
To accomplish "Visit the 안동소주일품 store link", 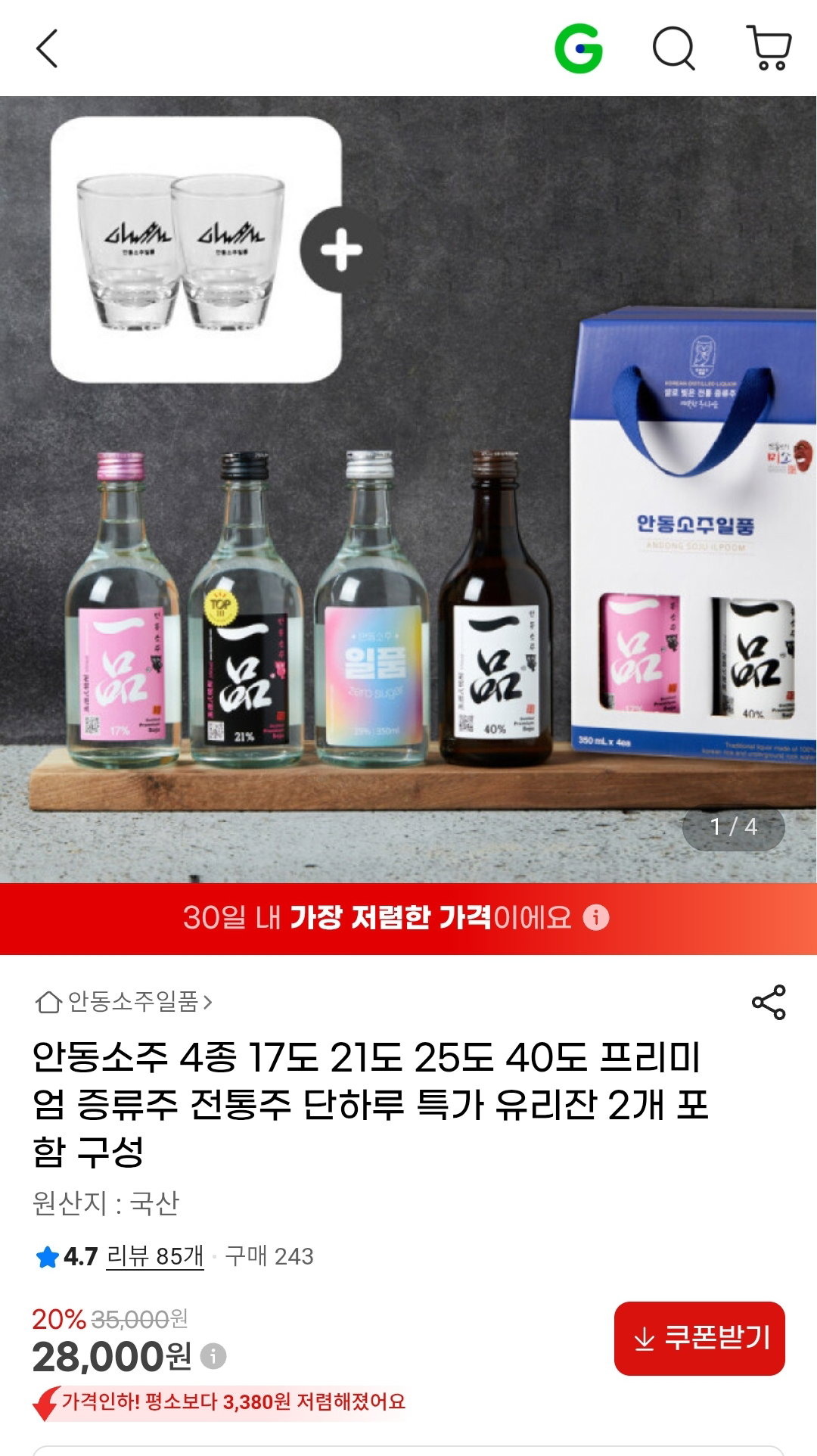I will (x=125, y=1002).
